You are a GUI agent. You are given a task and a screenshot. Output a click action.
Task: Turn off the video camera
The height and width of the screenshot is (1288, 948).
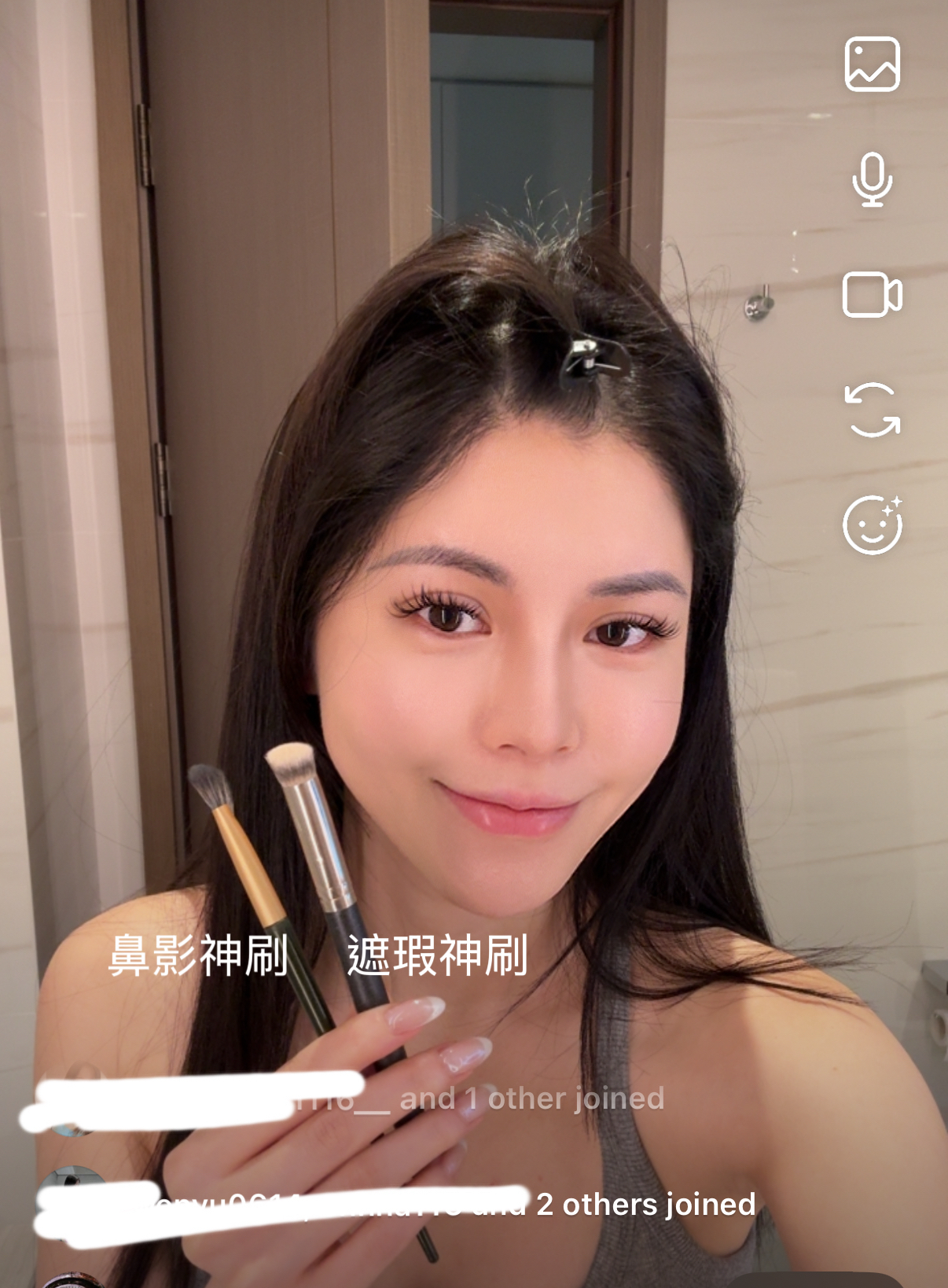[872, 295]
